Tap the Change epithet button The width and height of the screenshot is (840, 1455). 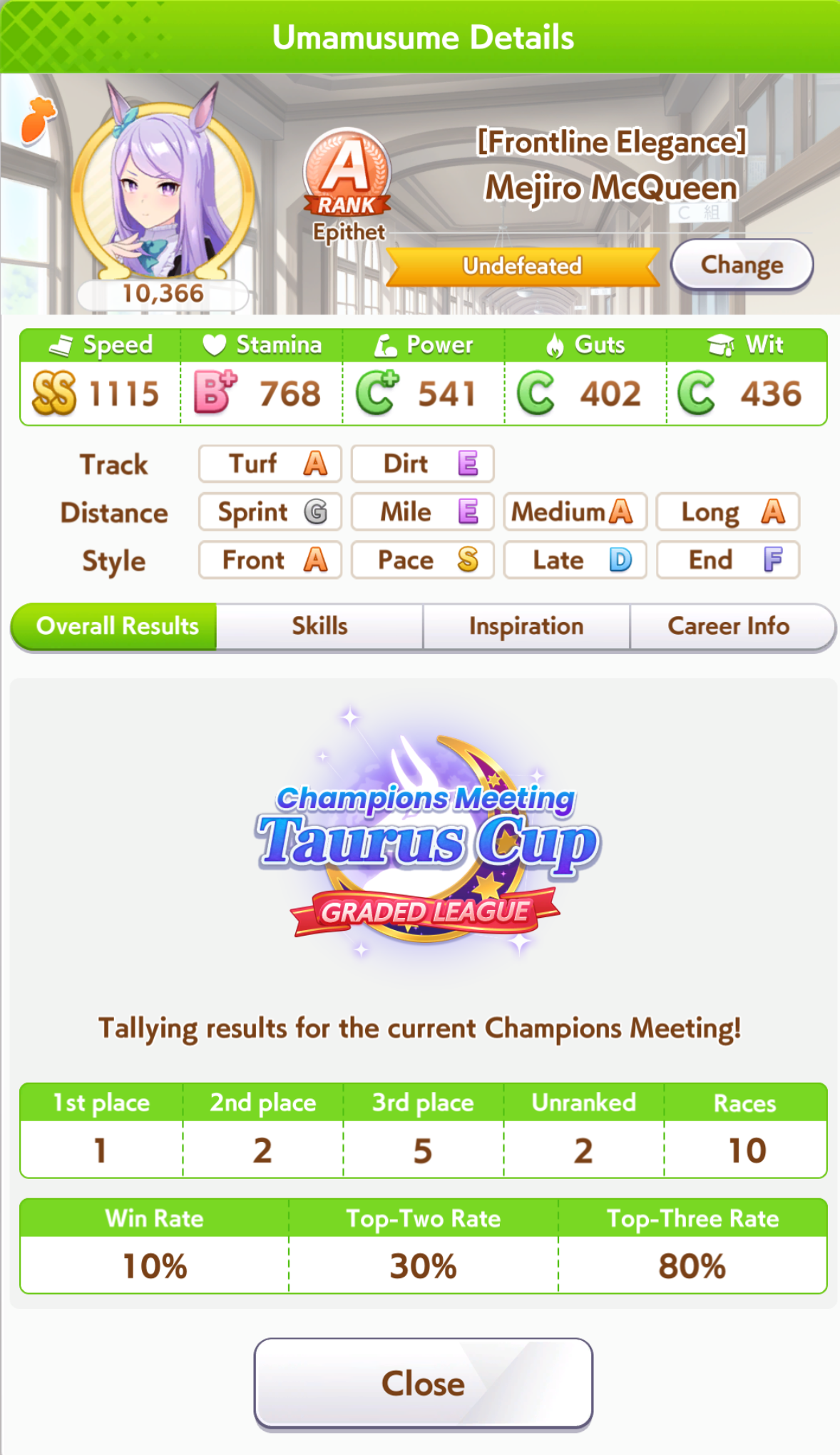click(742, 265)
